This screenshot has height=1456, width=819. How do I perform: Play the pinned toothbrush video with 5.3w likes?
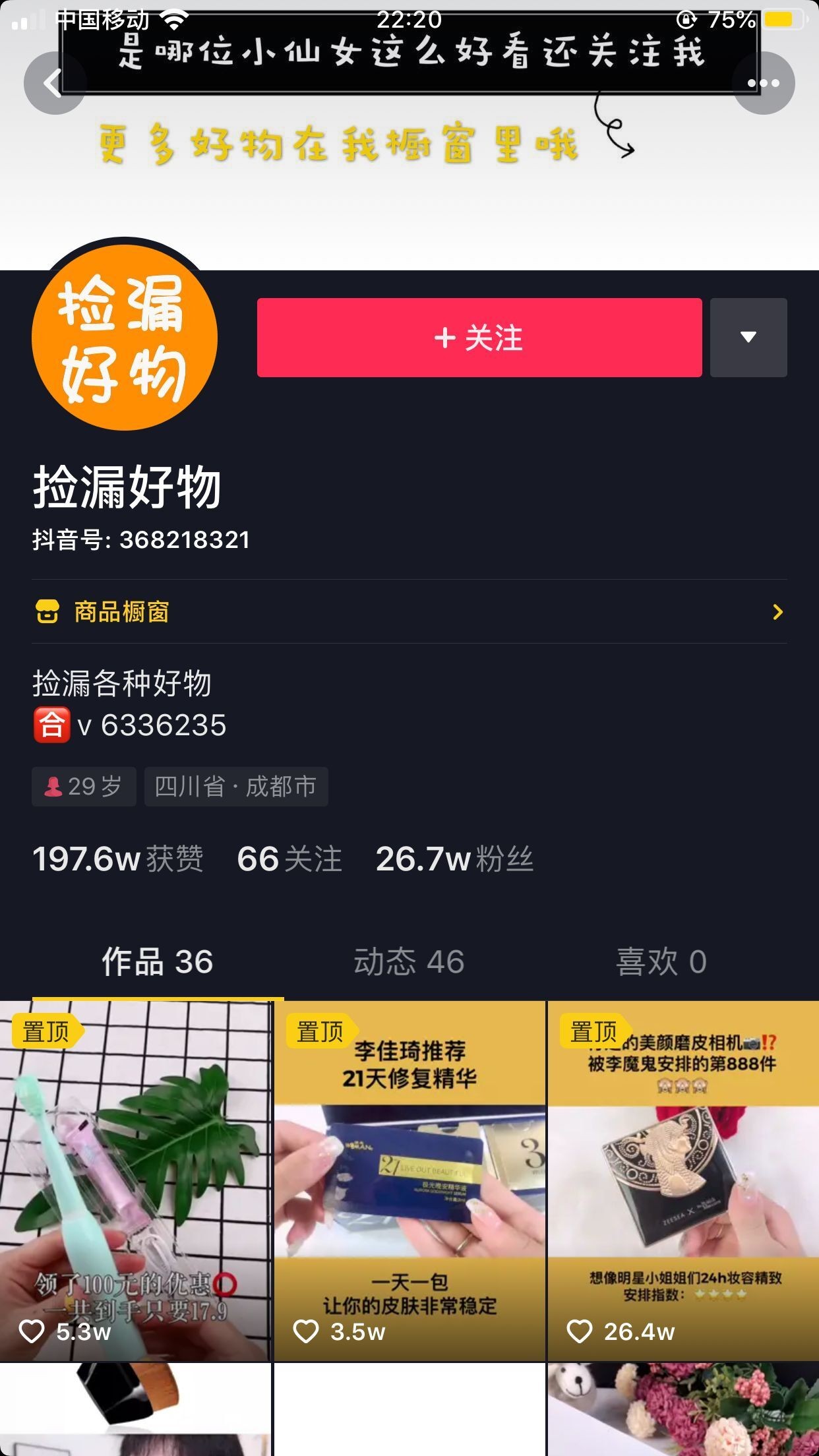(x=135, y=1180)
